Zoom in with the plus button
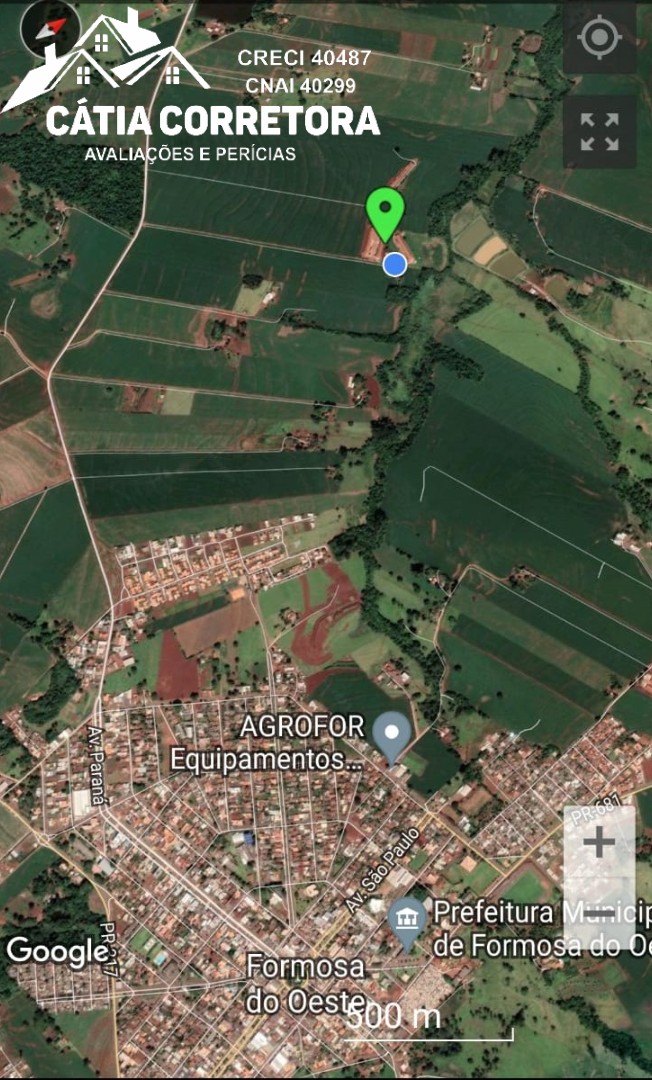This screenshot has width=652, height=1080. (600, 842)
